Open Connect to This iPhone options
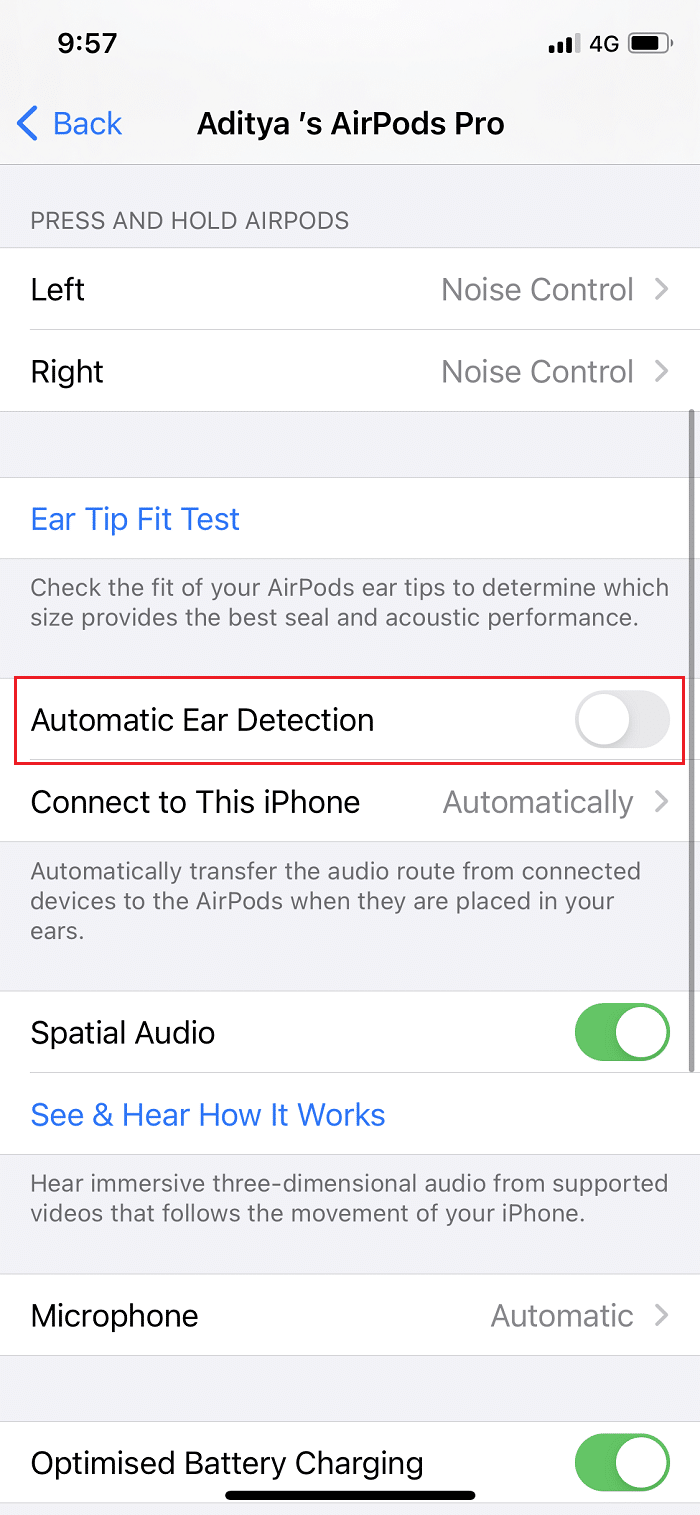 [x=350, y=802]
